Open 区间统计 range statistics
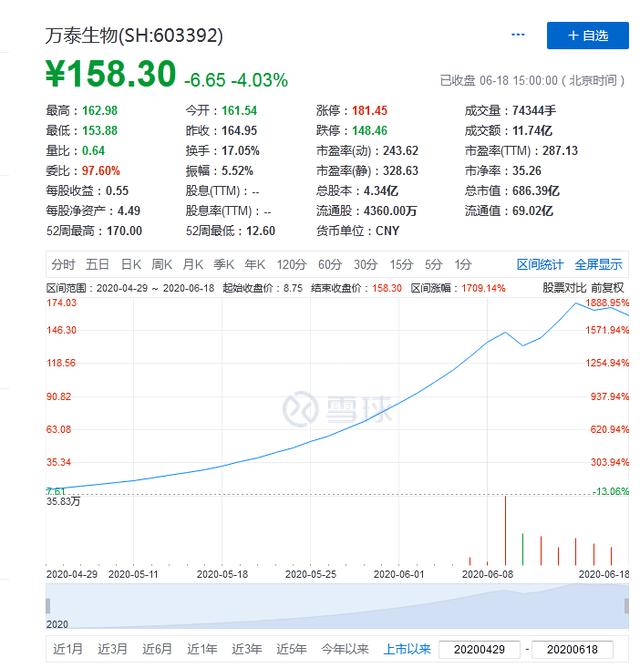This screenshot has height=668, width=640. click(540, 265)
